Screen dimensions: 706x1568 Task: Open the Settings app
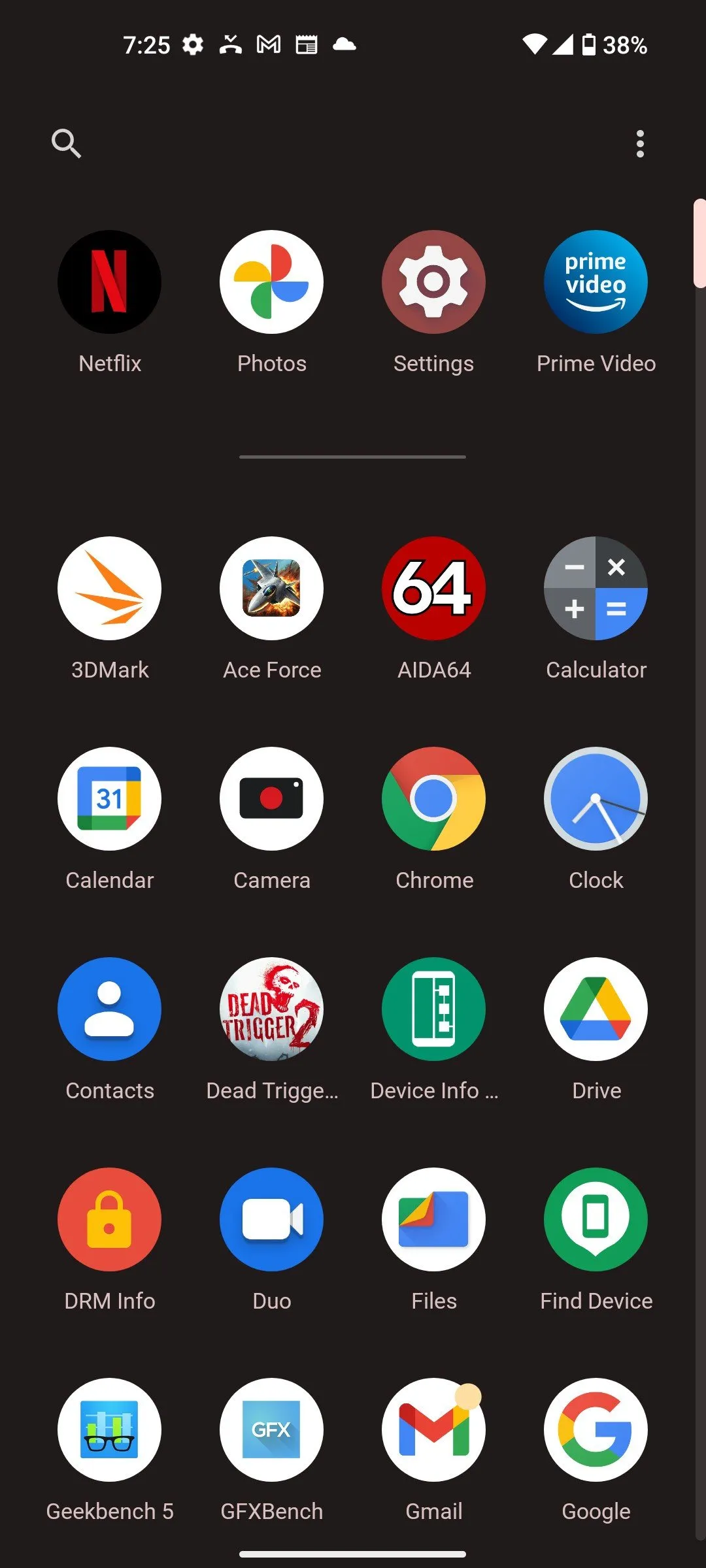pos(433,282)
